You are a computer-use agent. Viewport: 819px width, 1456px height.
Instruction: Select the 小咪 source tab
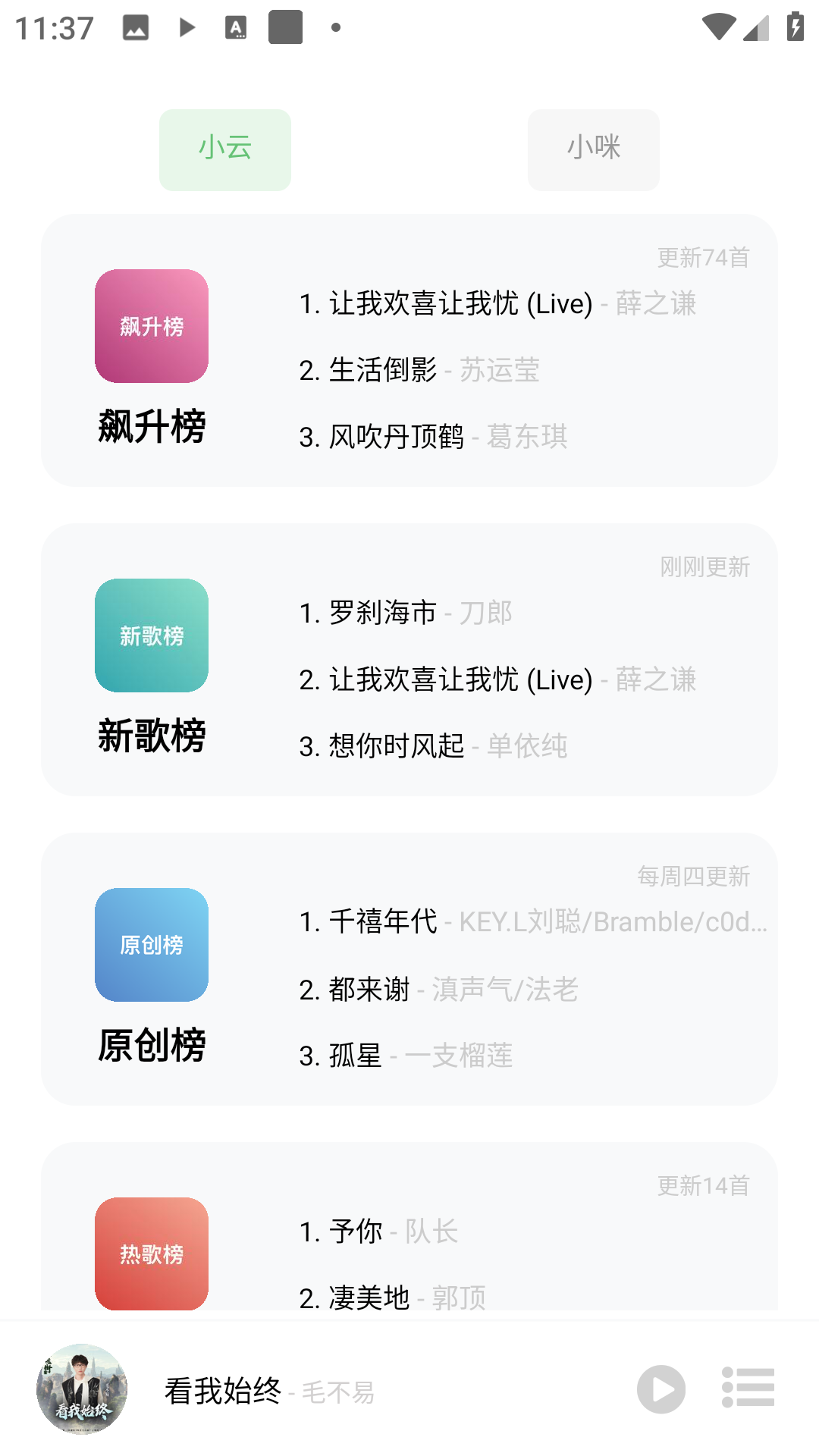593,149
